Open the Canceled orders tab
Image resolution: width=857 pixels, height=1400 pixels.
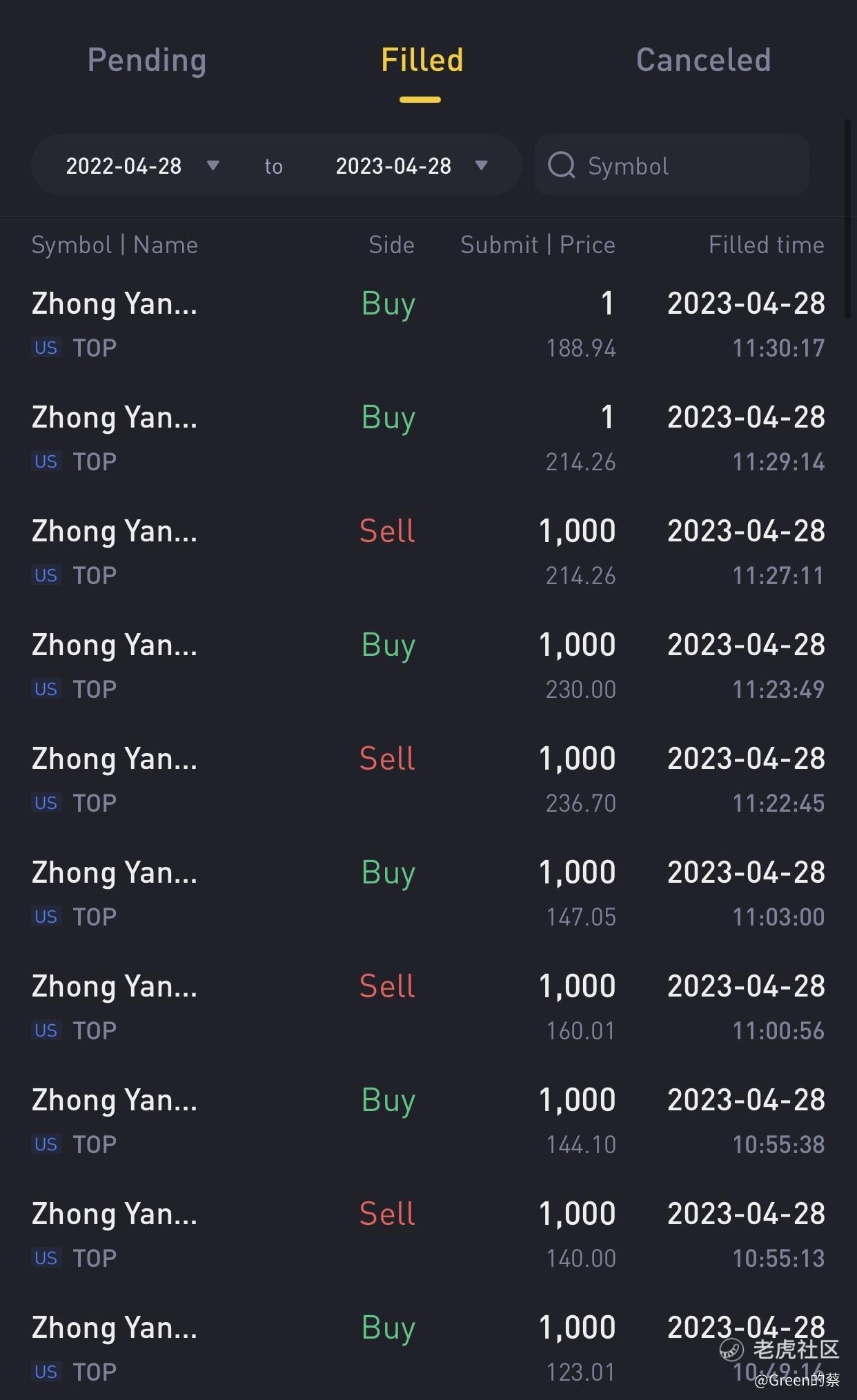(x=703, y=61)
